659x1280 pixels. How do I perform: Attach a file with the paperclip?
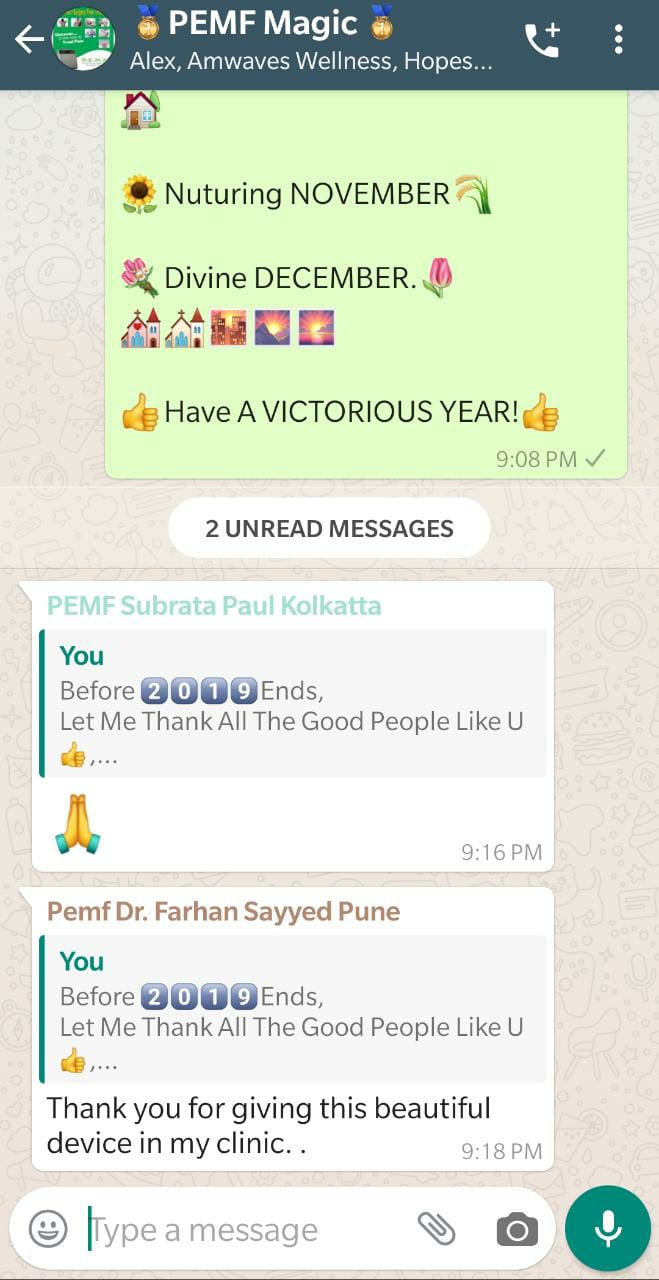coord(436,1229)
